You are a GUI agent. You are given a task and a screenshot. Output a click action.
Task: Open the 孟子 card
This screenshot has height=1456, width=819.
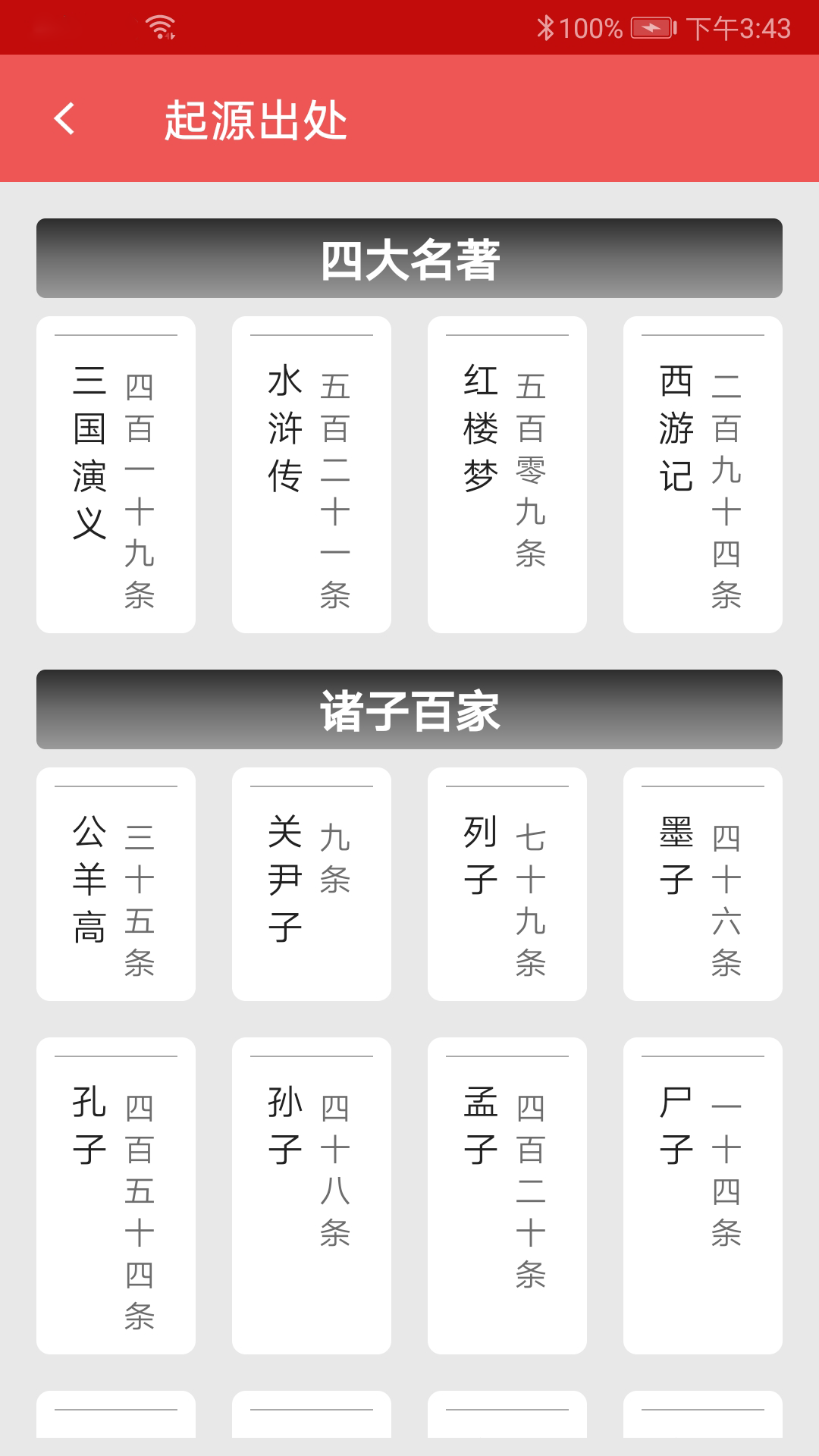coord(507,1196)
